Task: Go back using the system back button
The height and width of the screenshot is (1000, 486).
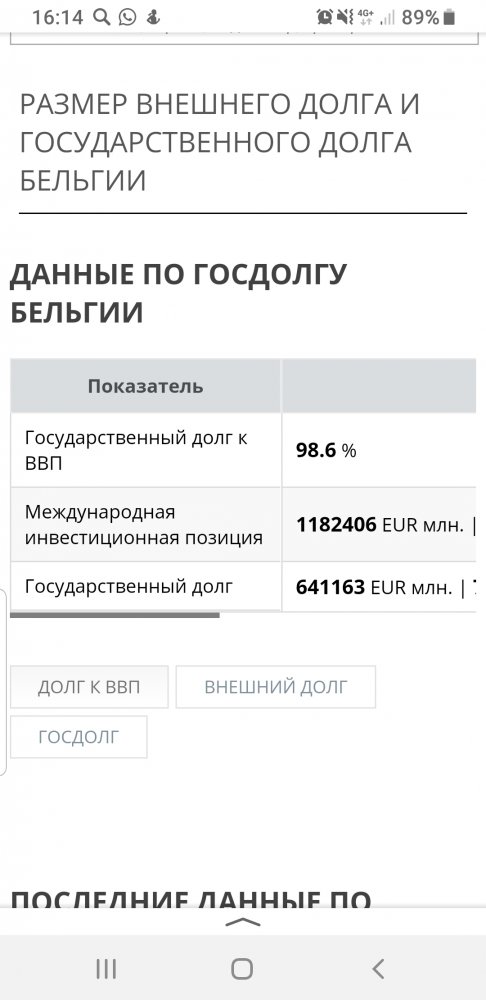Action: click(378, 969)
